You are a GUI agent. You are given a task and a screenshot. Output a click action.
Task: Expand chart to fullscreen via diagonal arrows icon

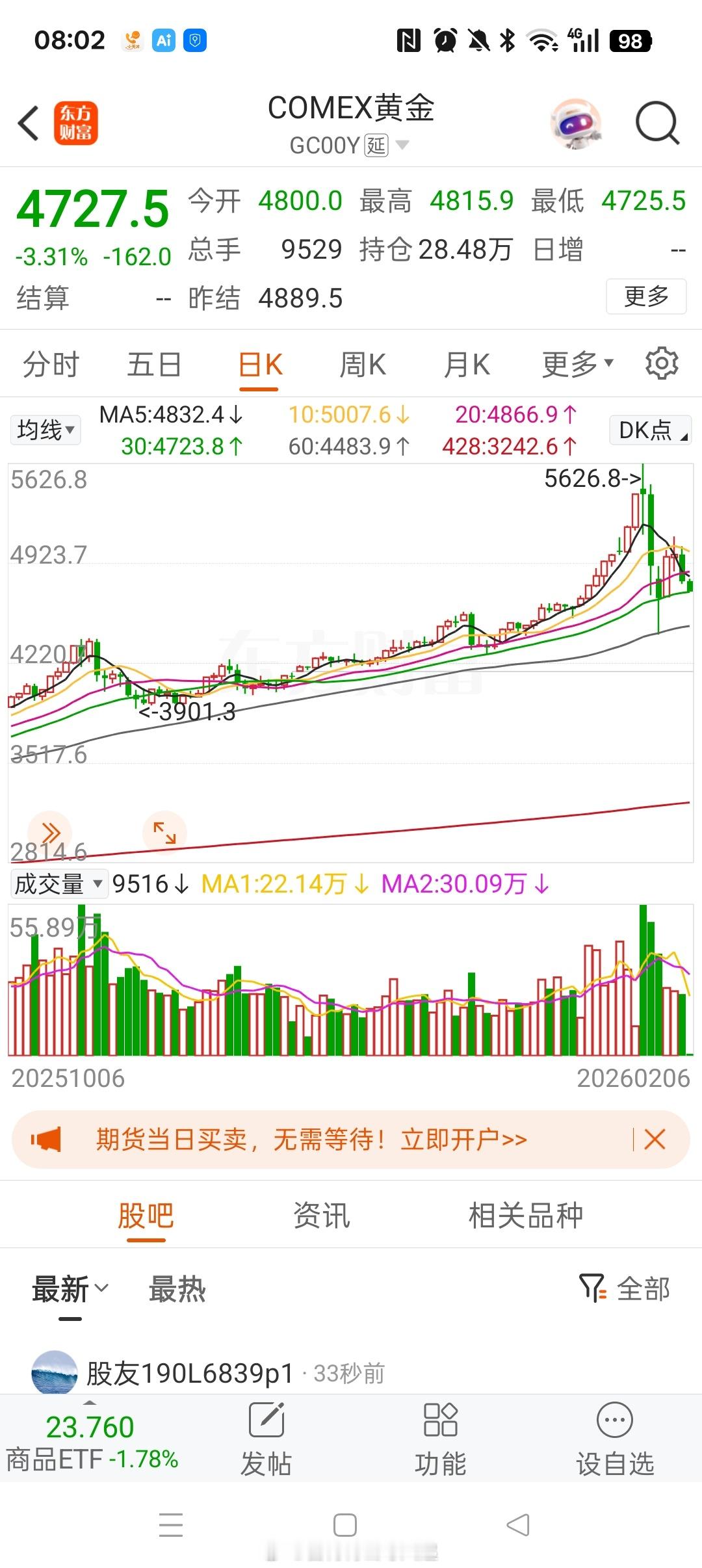[163, 833]
